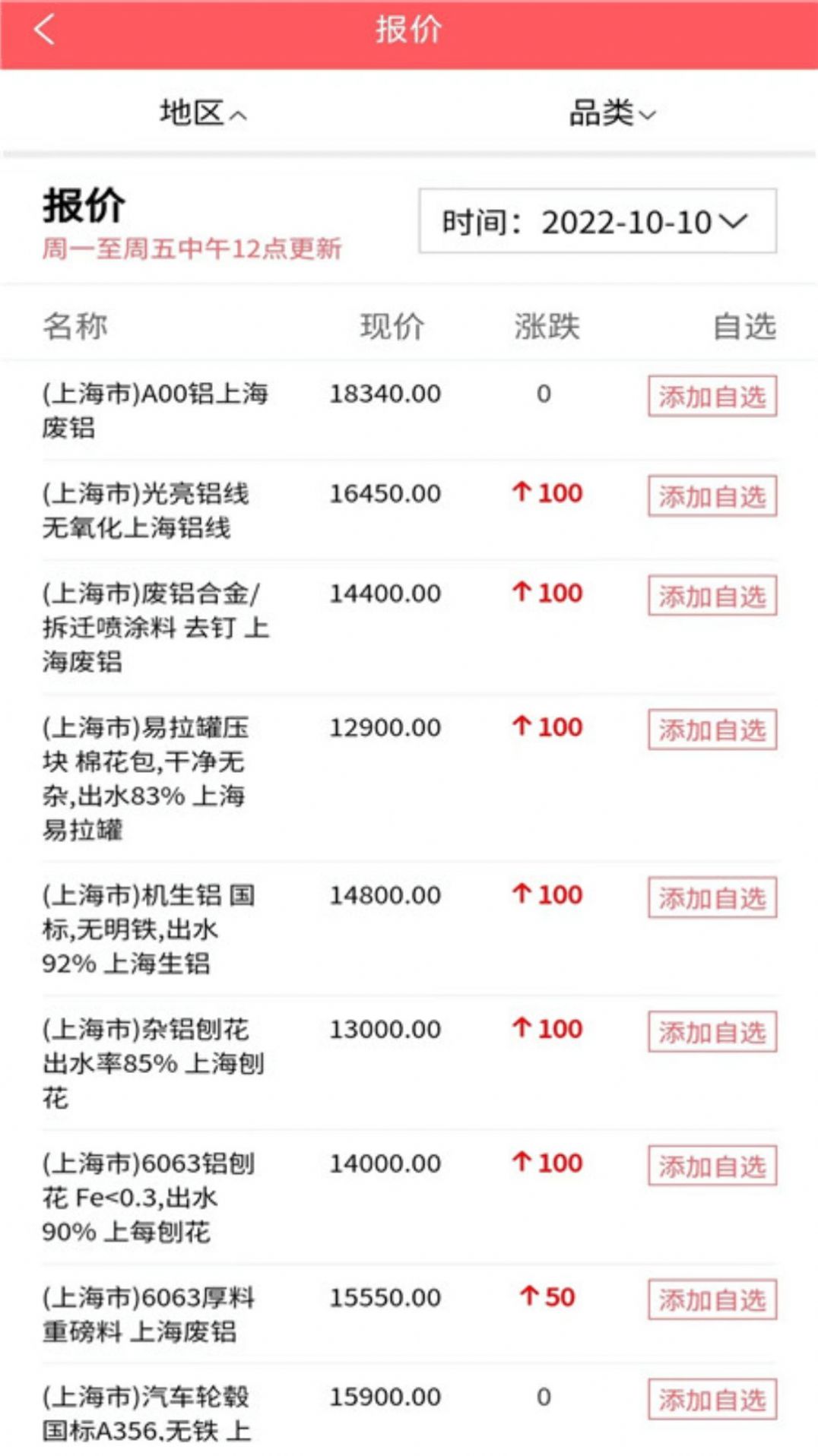The image size is (818, 1456).
Task: Click the up arrow for 6063铝刨花 change
Action: (x=522, y=1163)
